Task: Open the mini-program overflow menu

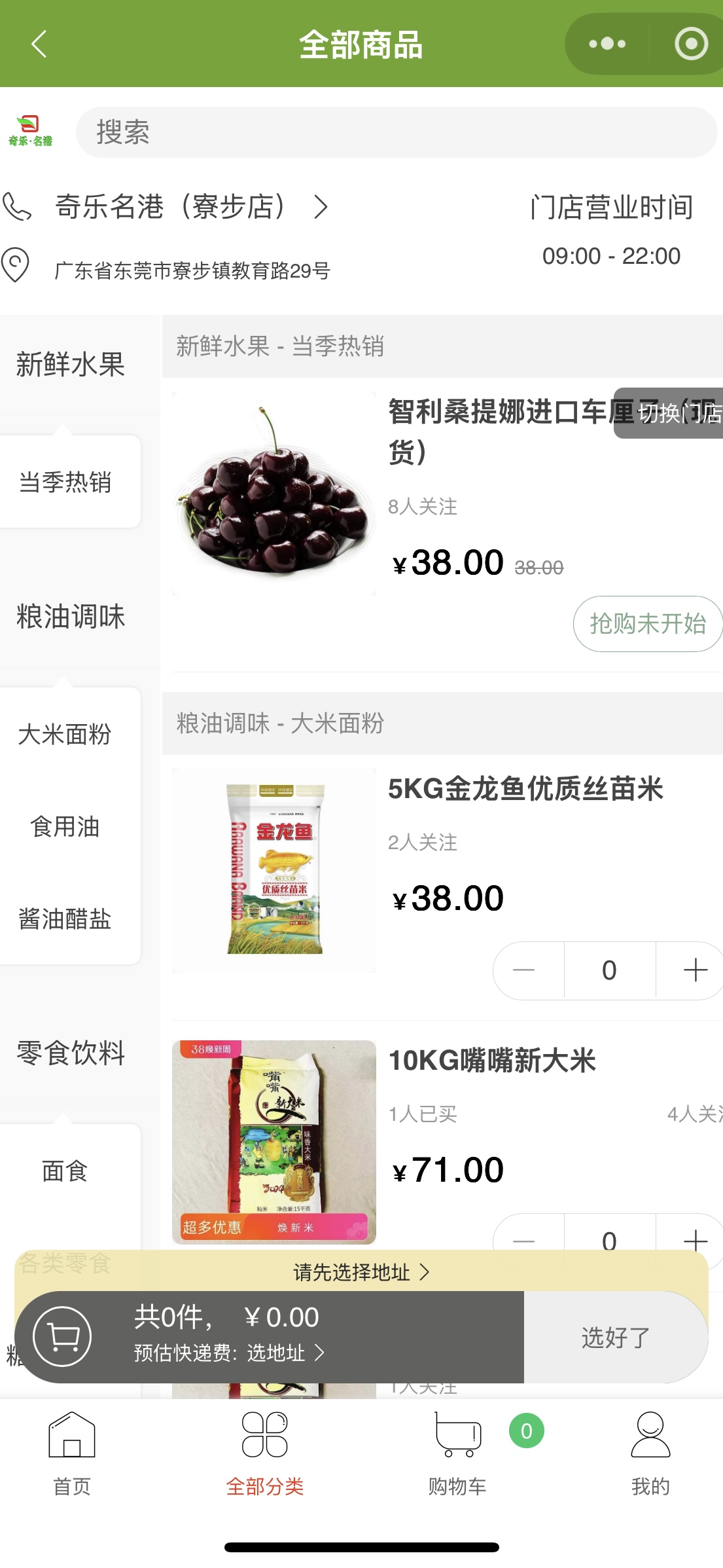Action: (607, 45)
